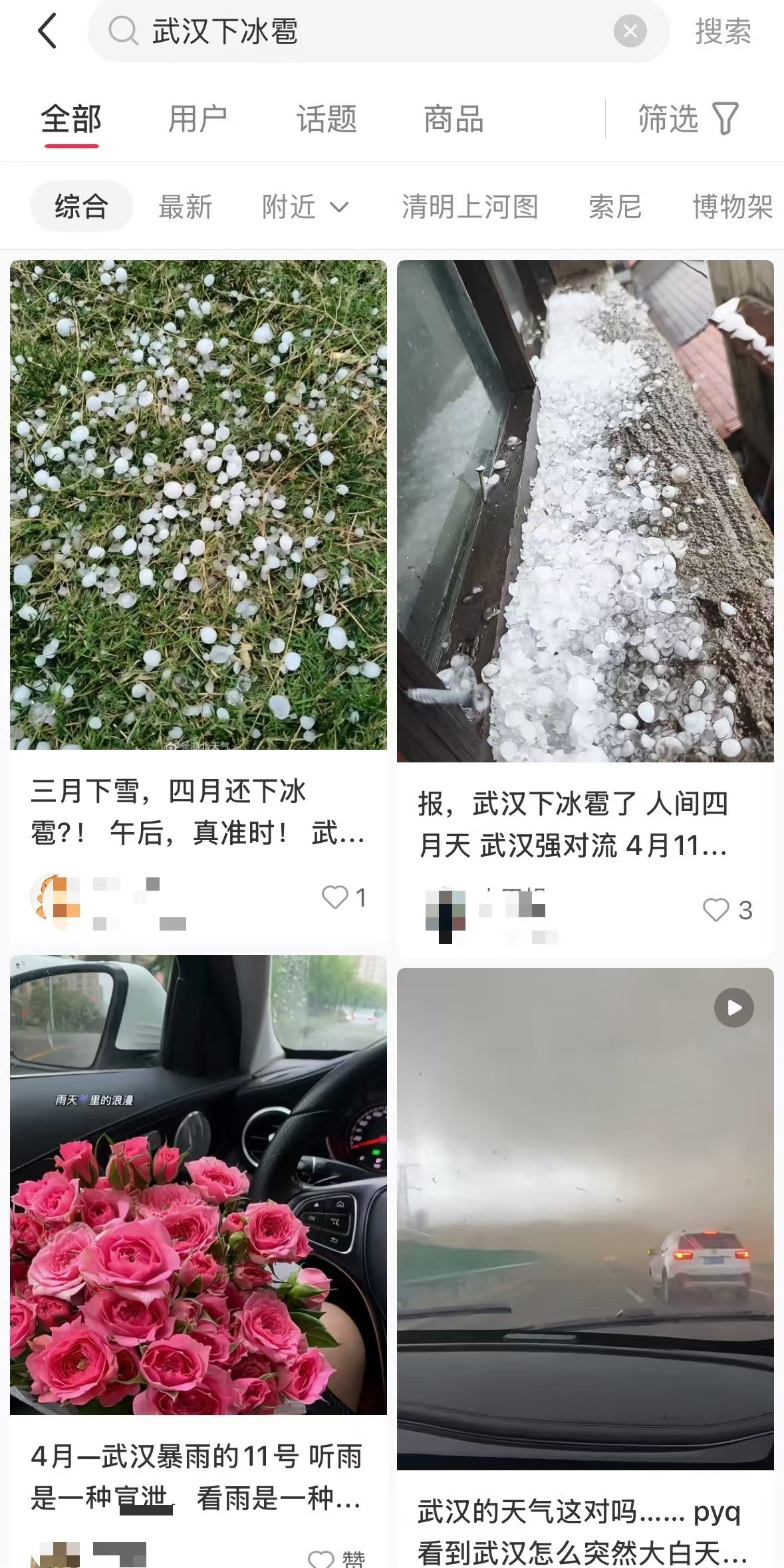Open the 筛选 filter options
The image size is (784, 1568).
coord(688,119)
